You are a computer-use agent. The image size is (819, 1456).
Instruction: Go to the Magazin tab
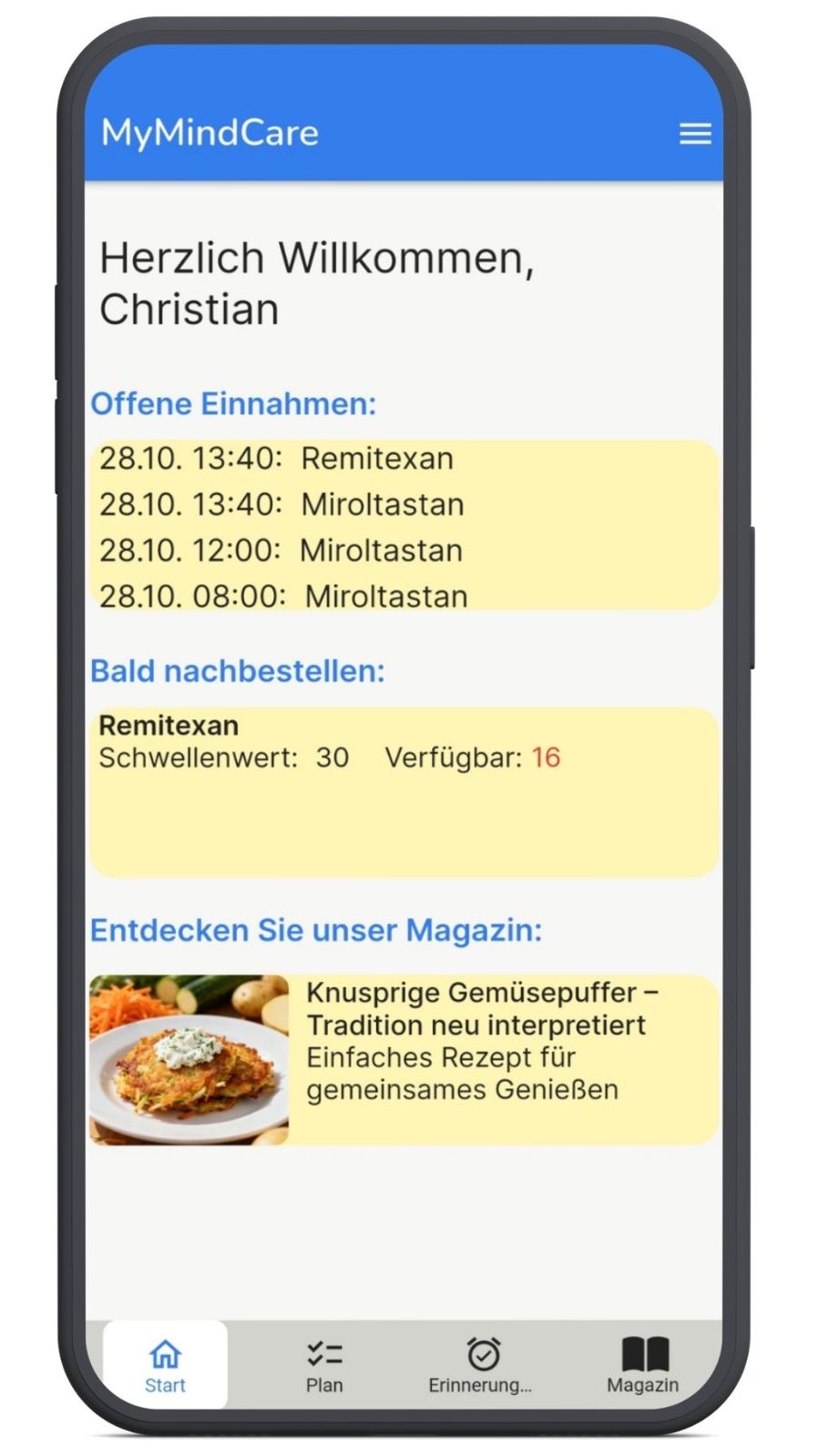(x=643, y=1365)
